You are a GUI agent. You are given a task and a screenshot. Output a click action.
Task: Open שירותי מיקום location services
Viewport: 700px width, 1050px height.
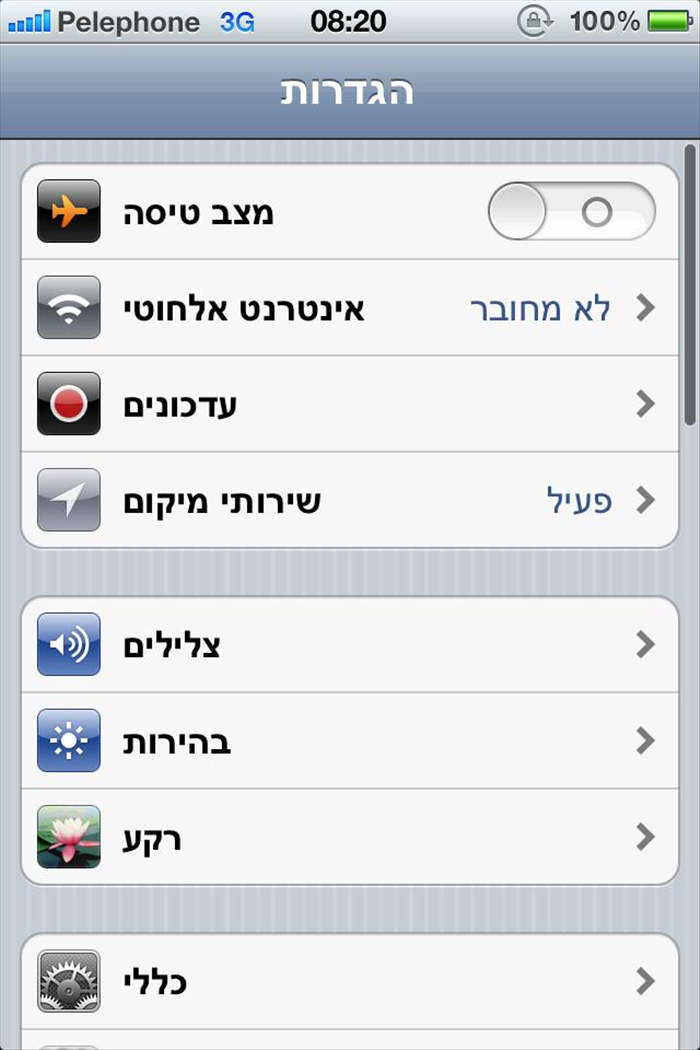[350, 500]
